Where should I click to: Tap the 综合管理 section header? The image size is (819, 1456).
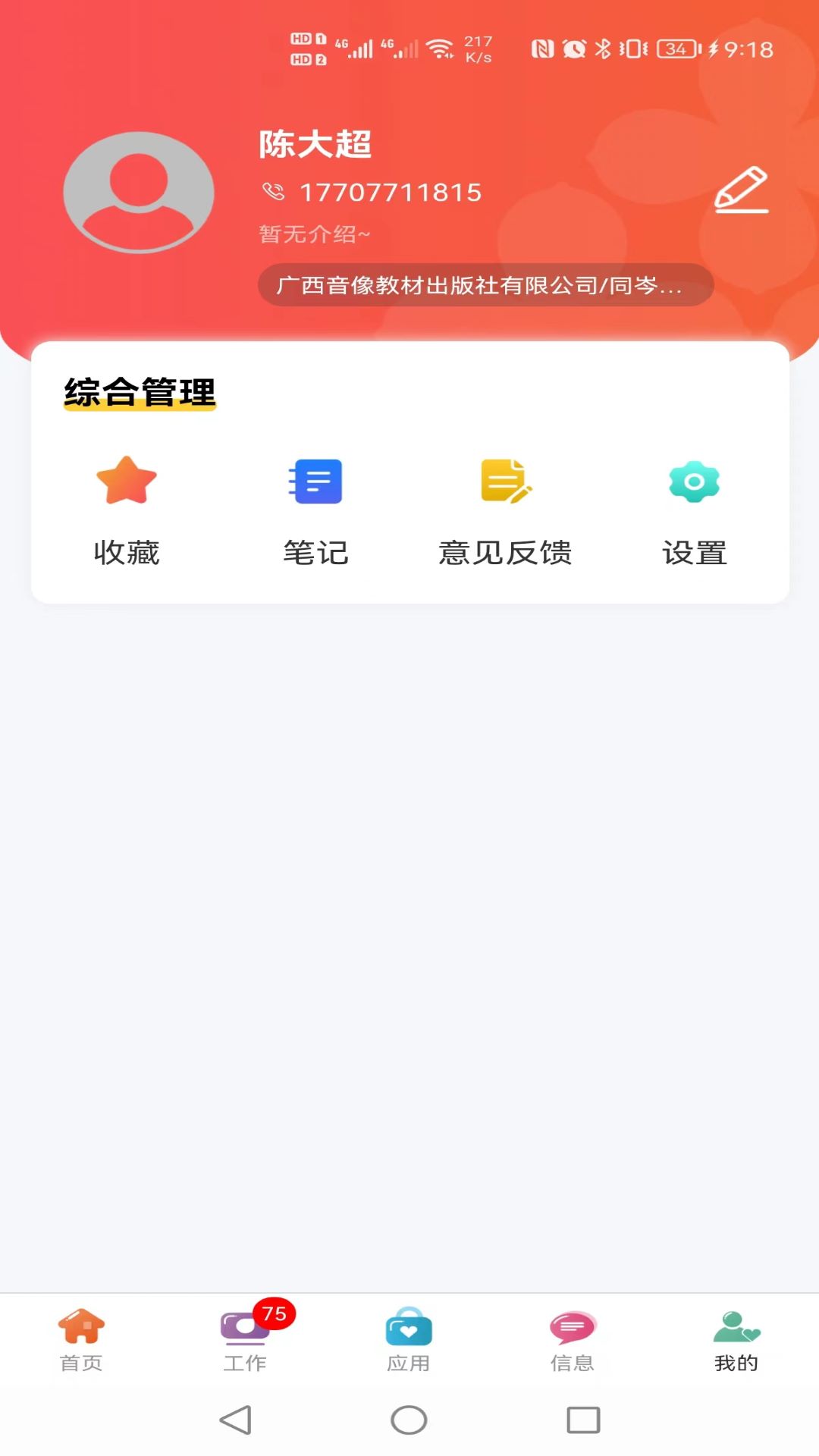tap(140, 392)
